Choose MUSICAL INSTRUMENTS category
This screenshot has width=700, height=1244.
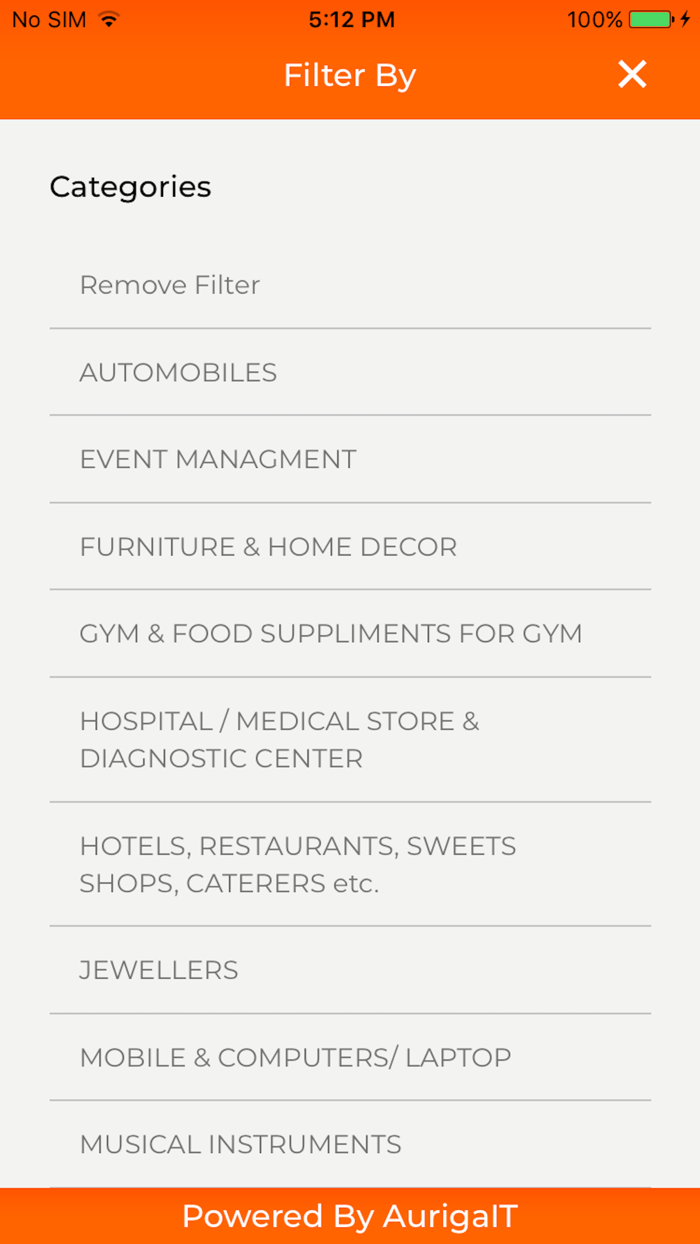click(240, 1144)
